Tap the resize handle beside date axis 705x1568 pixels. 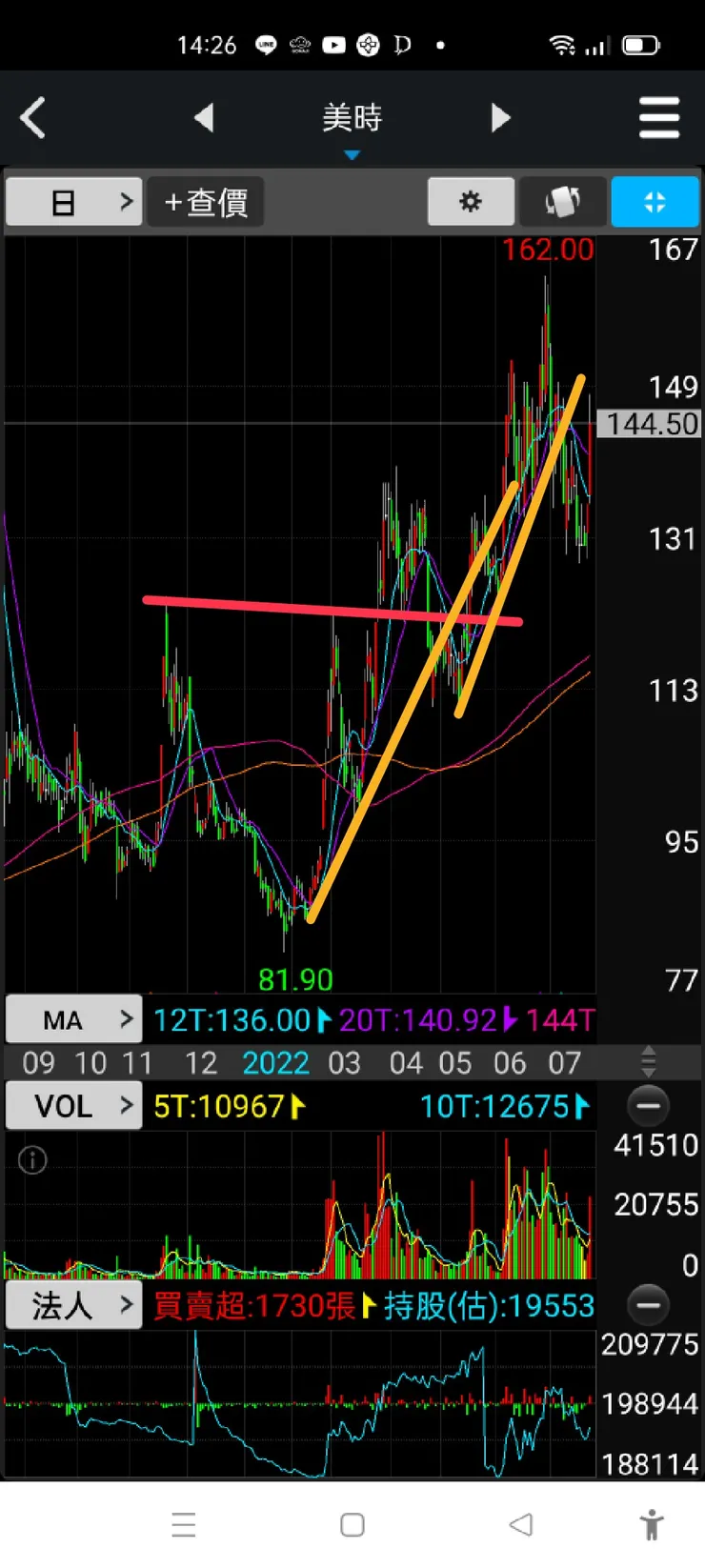click(x=648, y=1060)
